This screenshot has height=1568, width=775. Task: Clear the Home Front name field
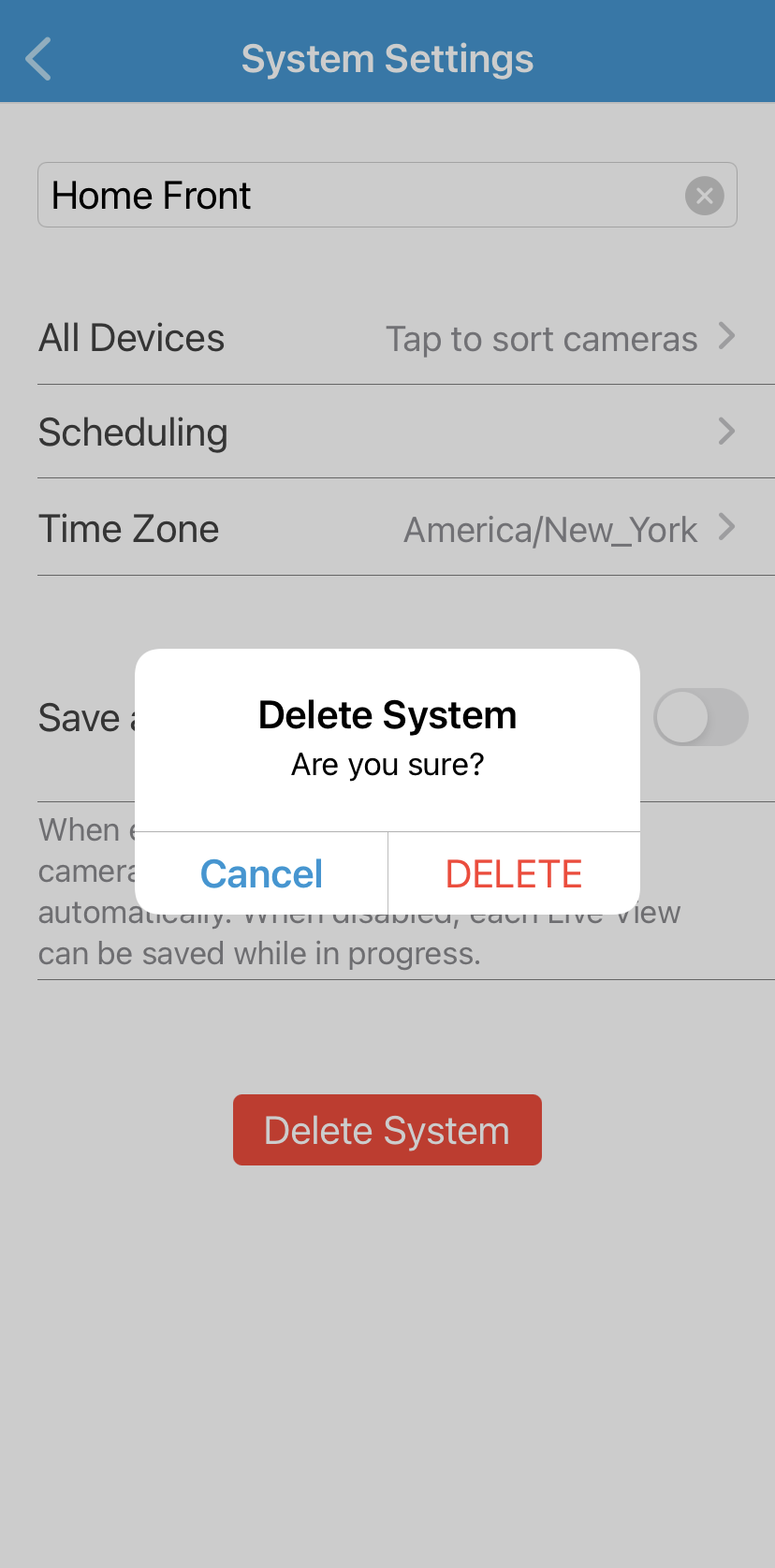pos(704,196)
